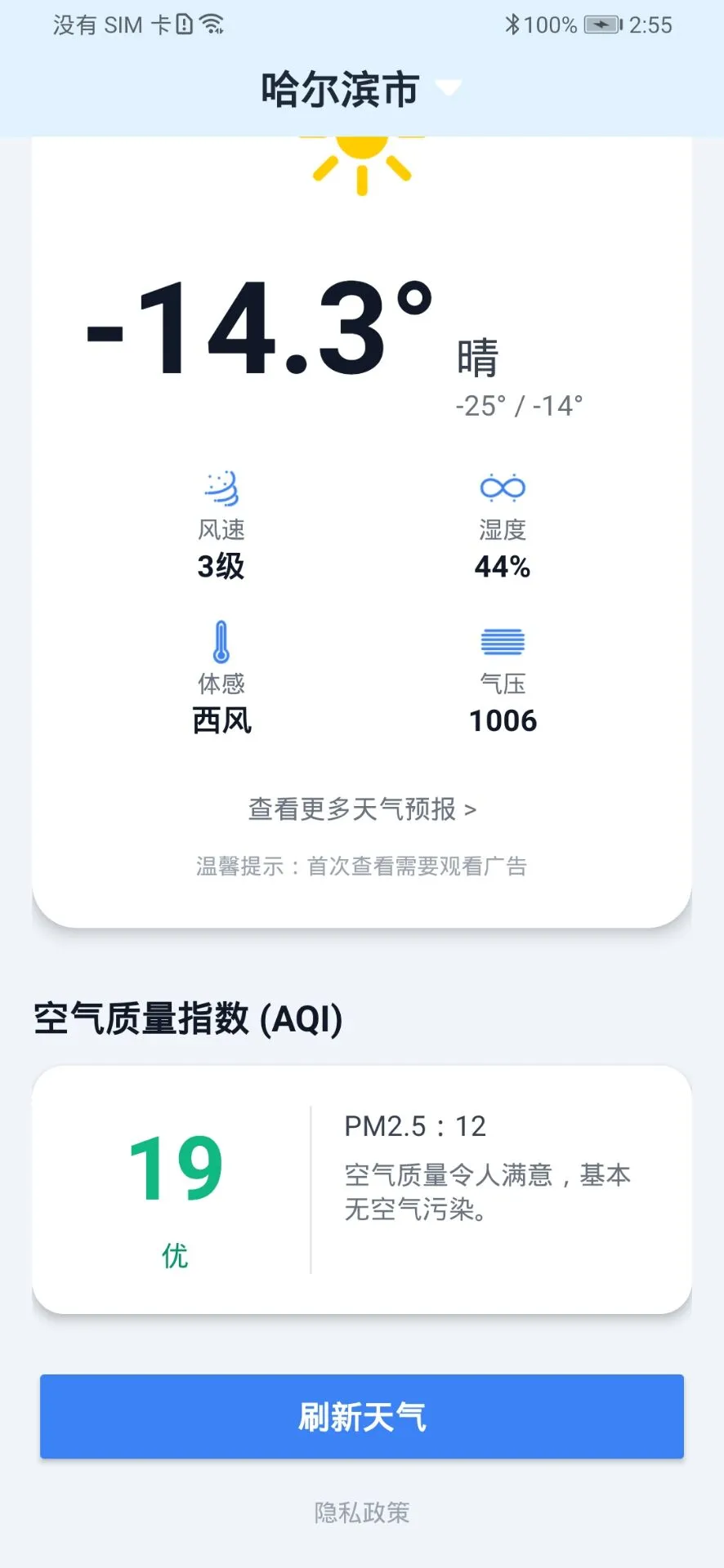Tap the Bluetooth icon in status bar

tap(514, 25)
